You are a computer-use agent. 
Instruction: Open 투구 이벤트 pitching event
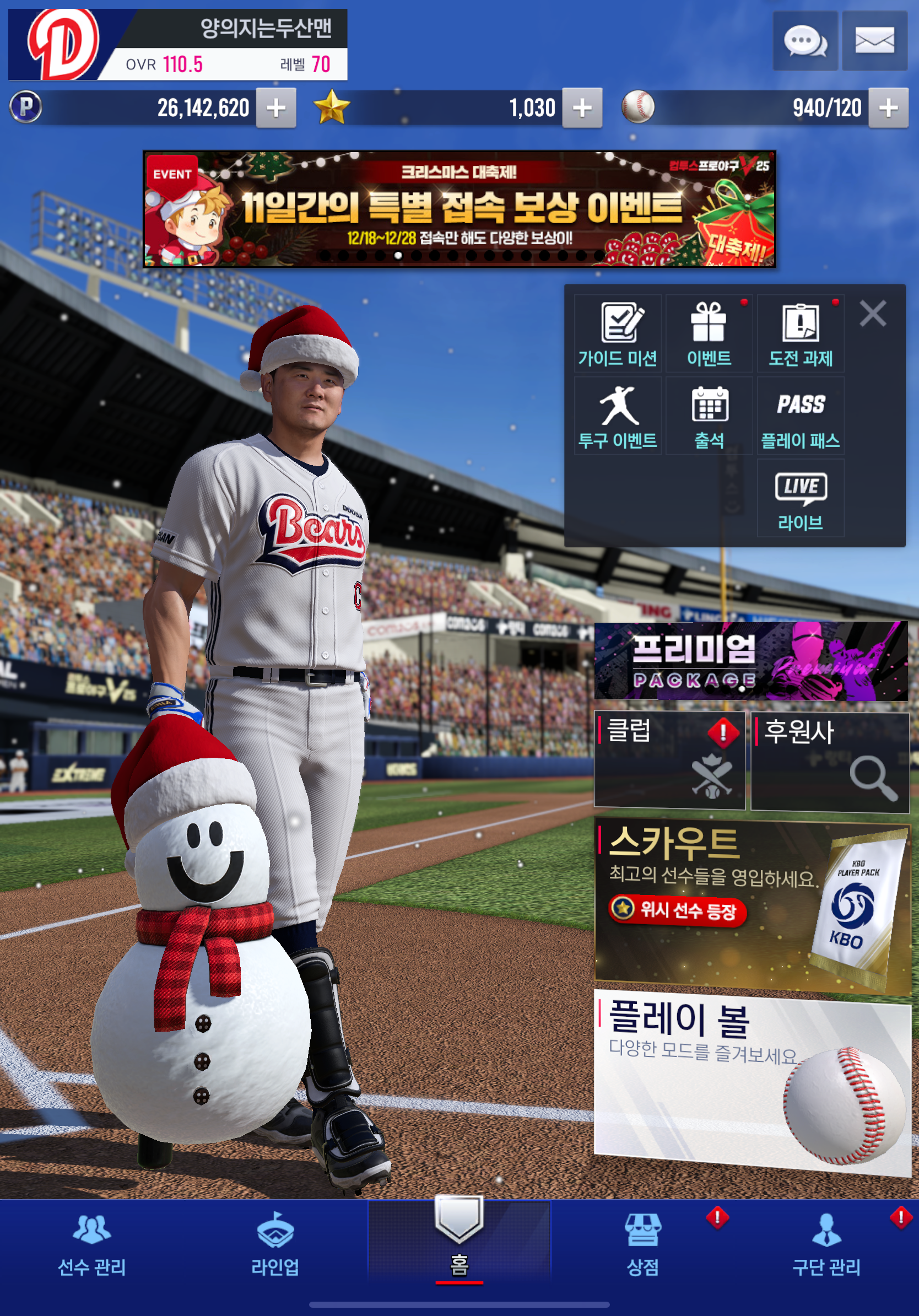coord(618,416)
